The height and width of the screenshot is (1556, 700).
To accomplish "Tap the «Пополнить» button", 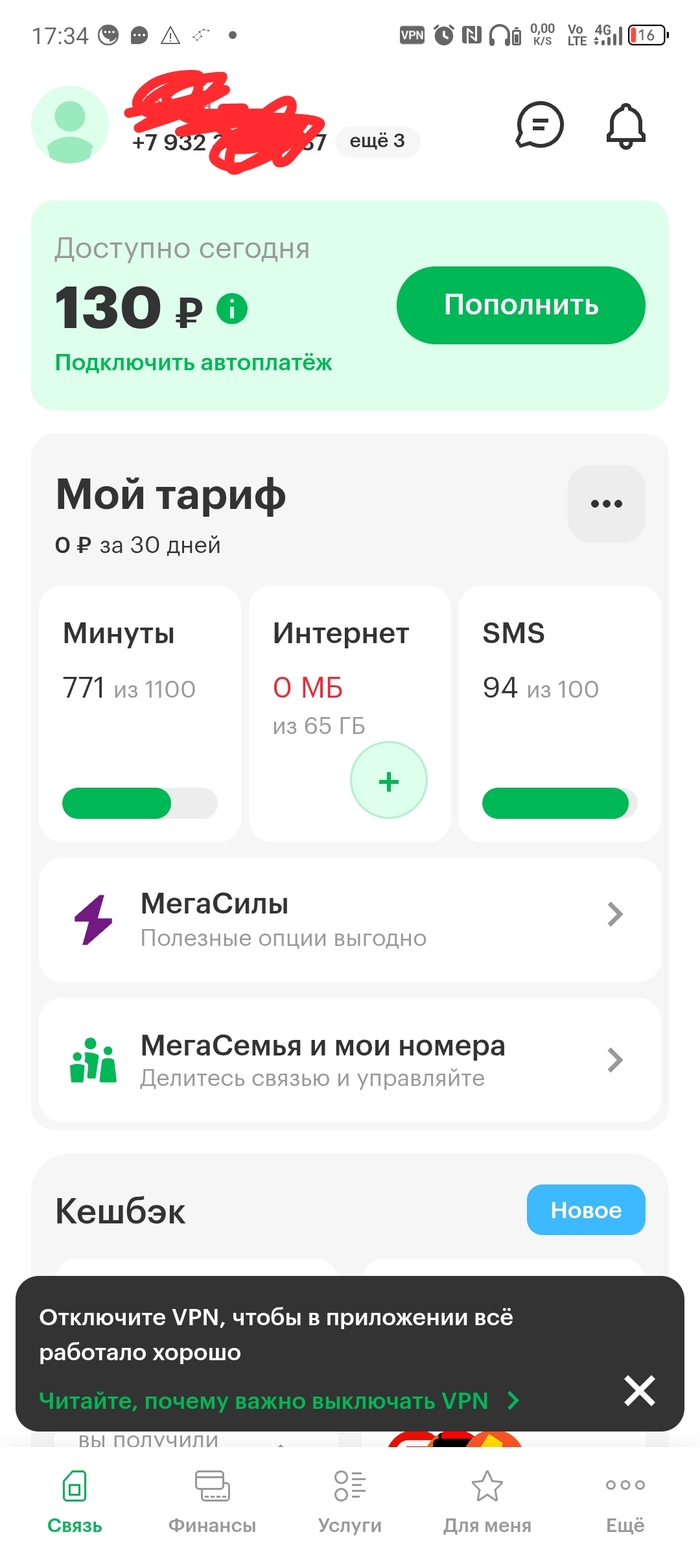I will [521, 305].
